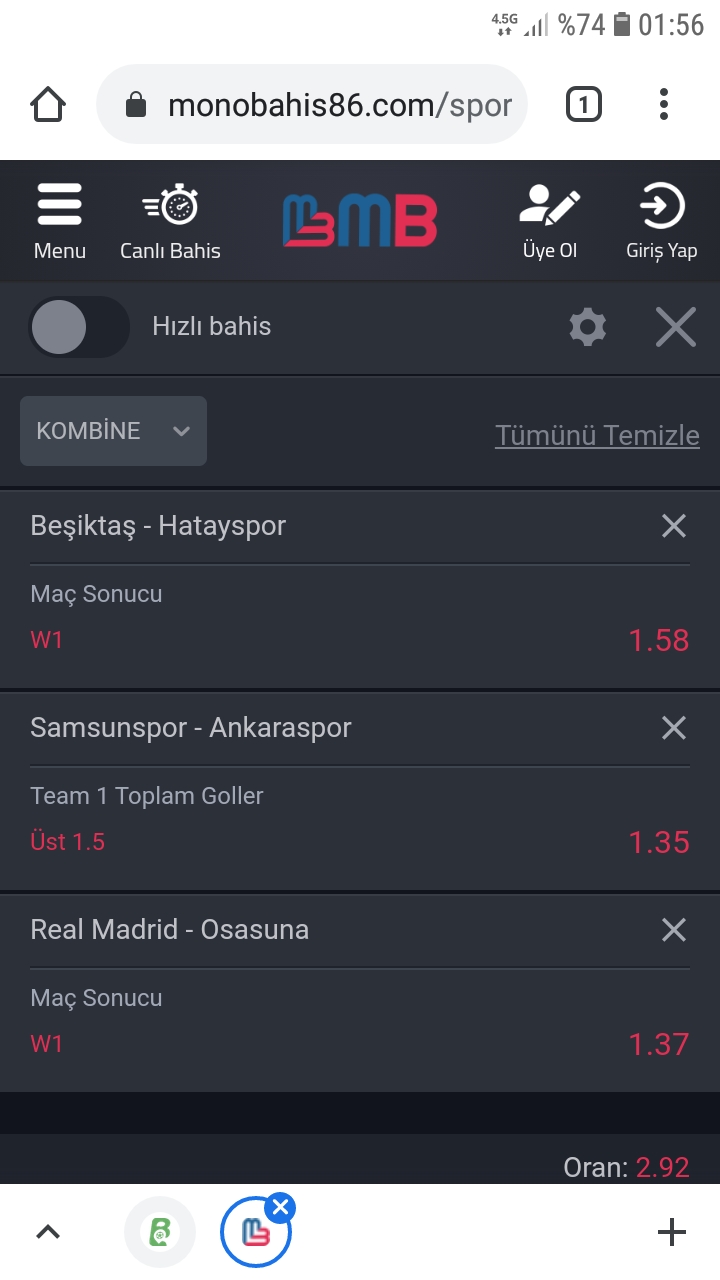Remove Beşiktaş - Hatayspor from the slip
The image size is (720, 1280).
pyautogui.click(x=674, y=526)
